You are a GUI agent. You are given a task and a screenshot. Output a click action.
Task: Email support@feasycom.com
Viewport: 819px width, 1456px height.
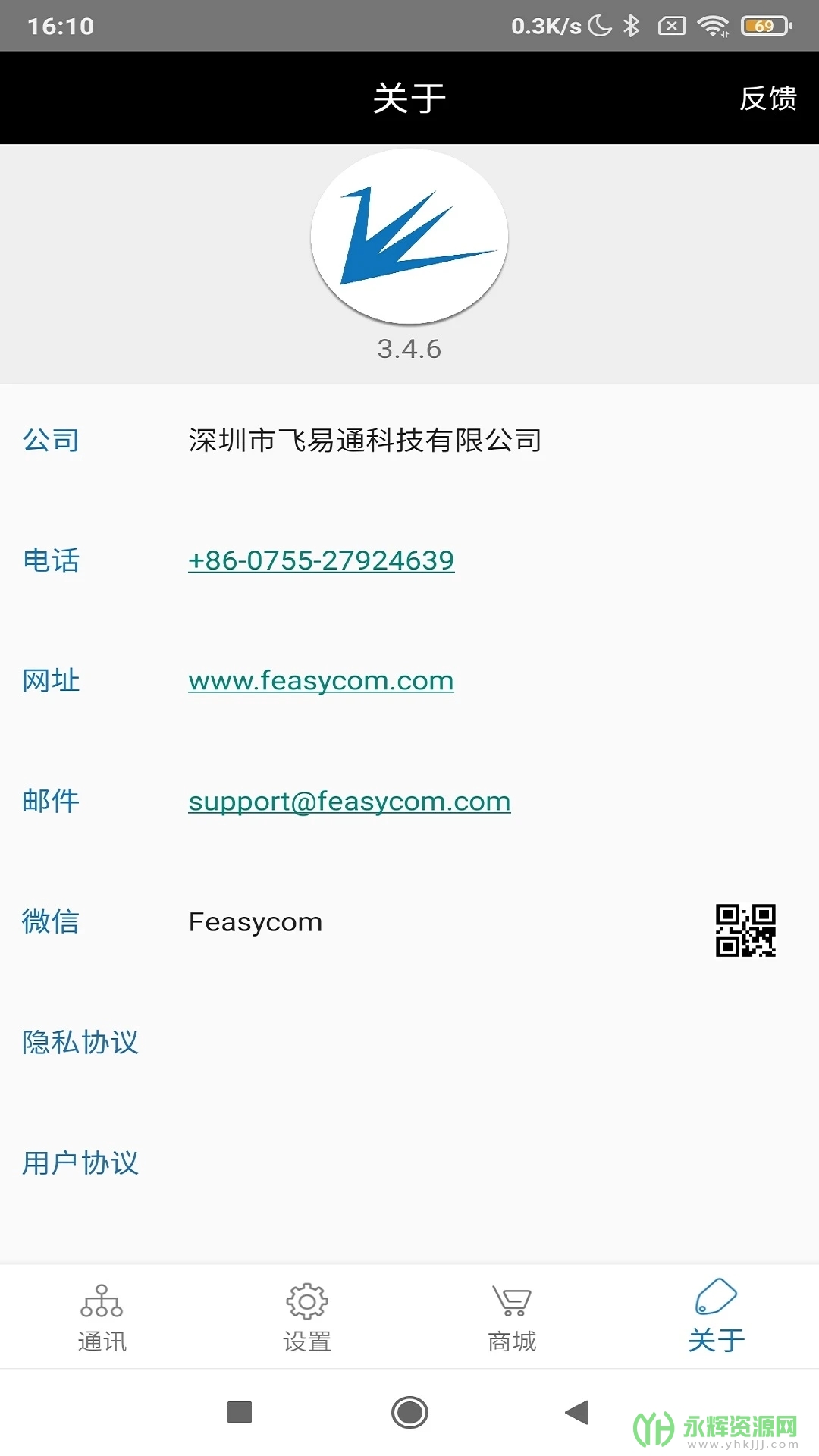point(349,802)
